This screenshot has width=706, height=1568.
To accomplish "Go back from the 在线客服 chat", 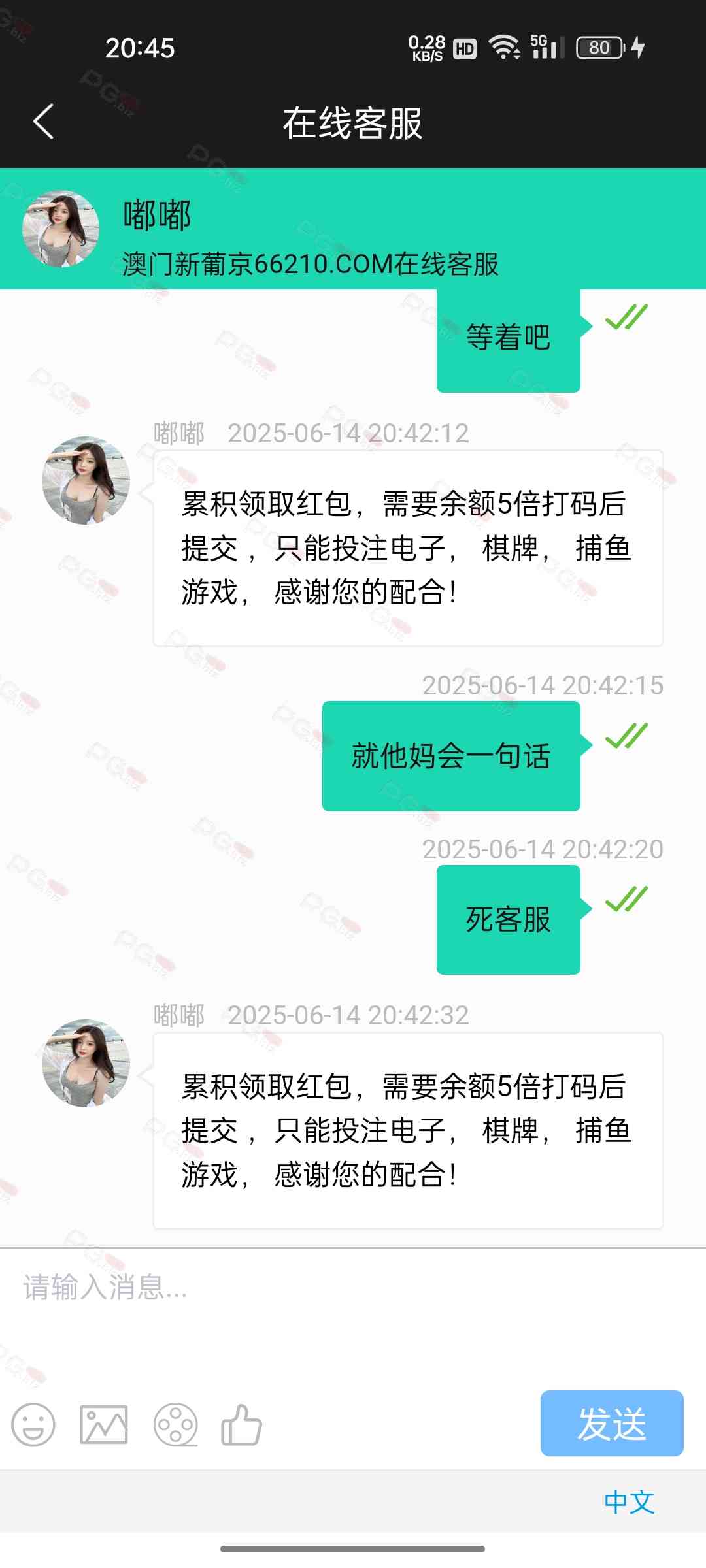I will tap(43, 122).
